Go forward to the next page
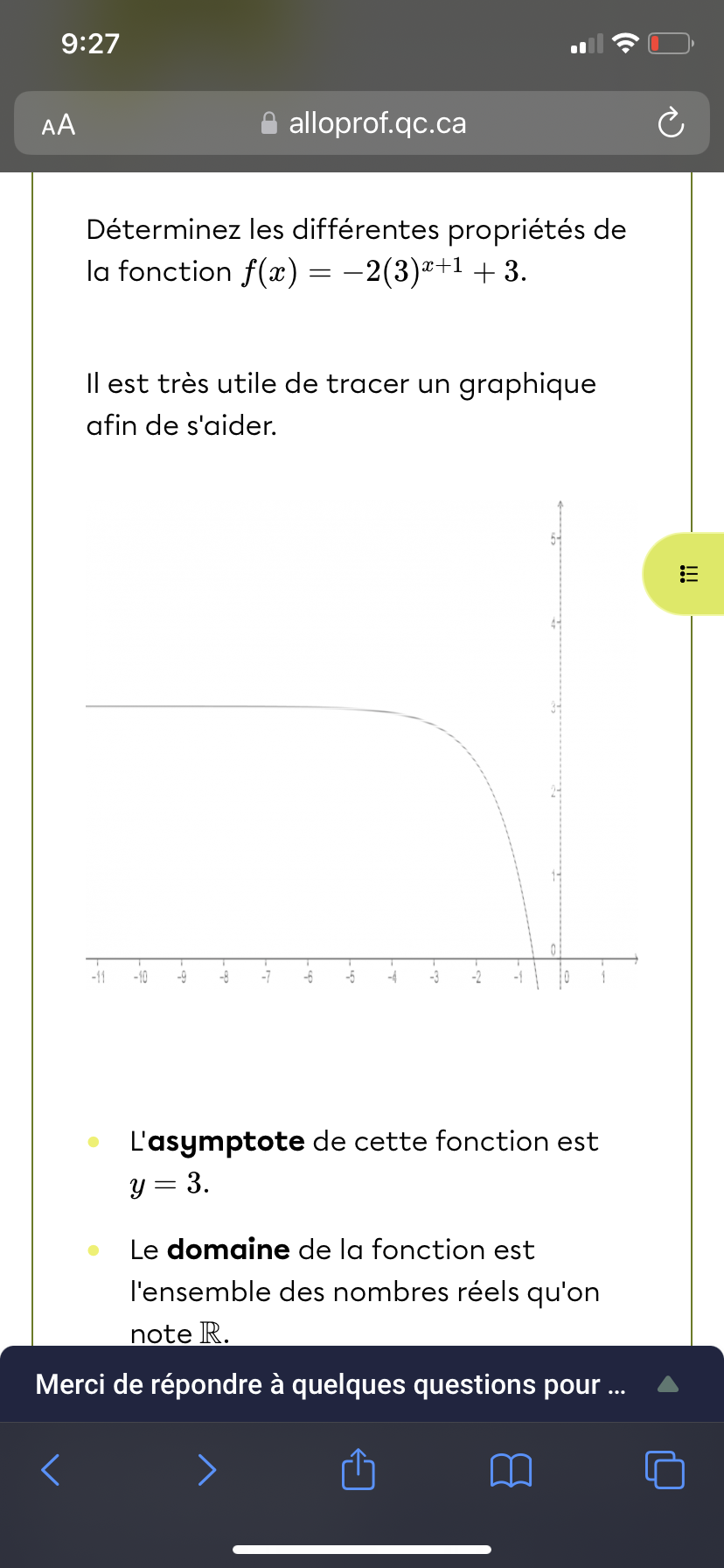The width and height of the screenshot is (724, 1568). point(206,1469)
